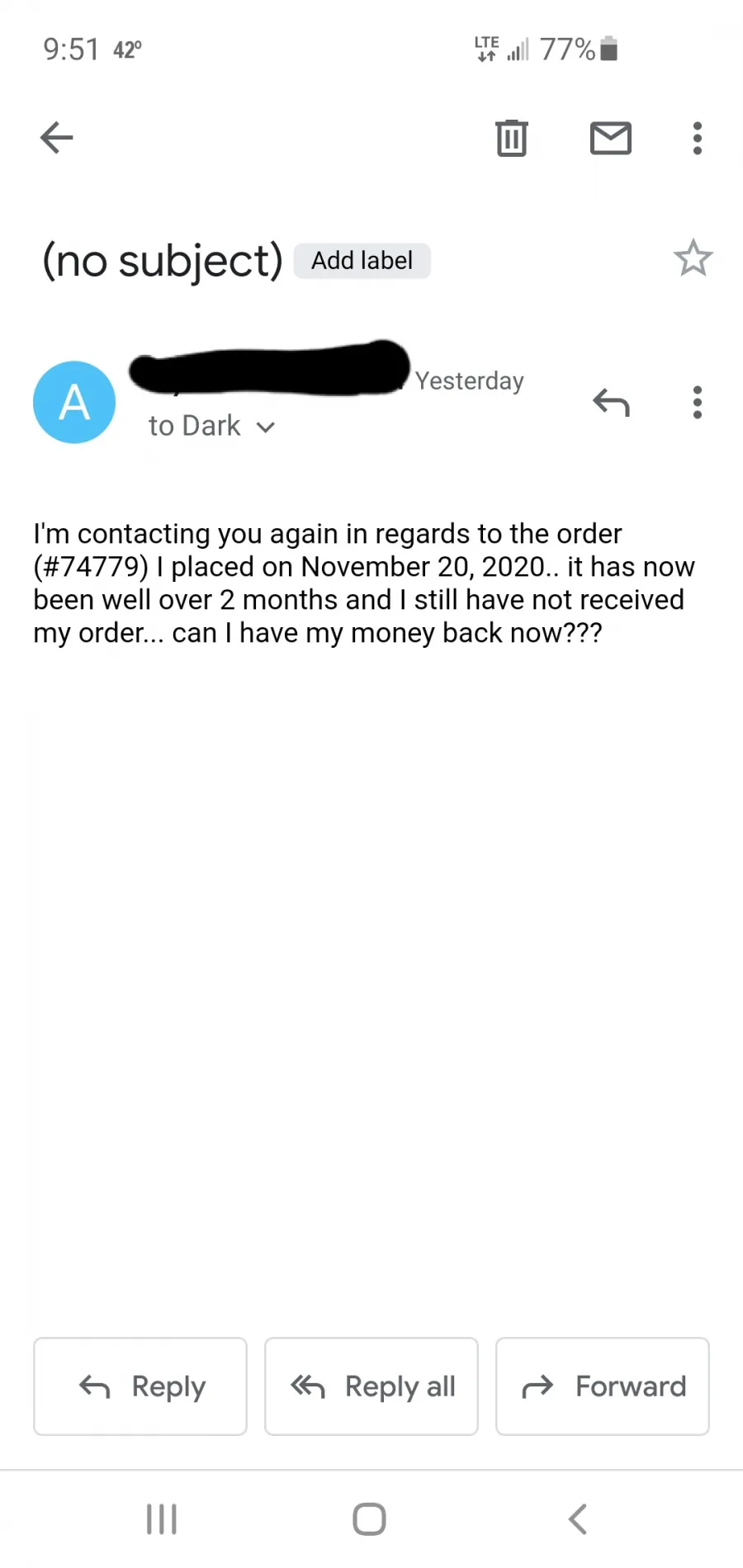743x1568 pixels.
Task: Tap Add label chip
Action: tap(362, 261)
